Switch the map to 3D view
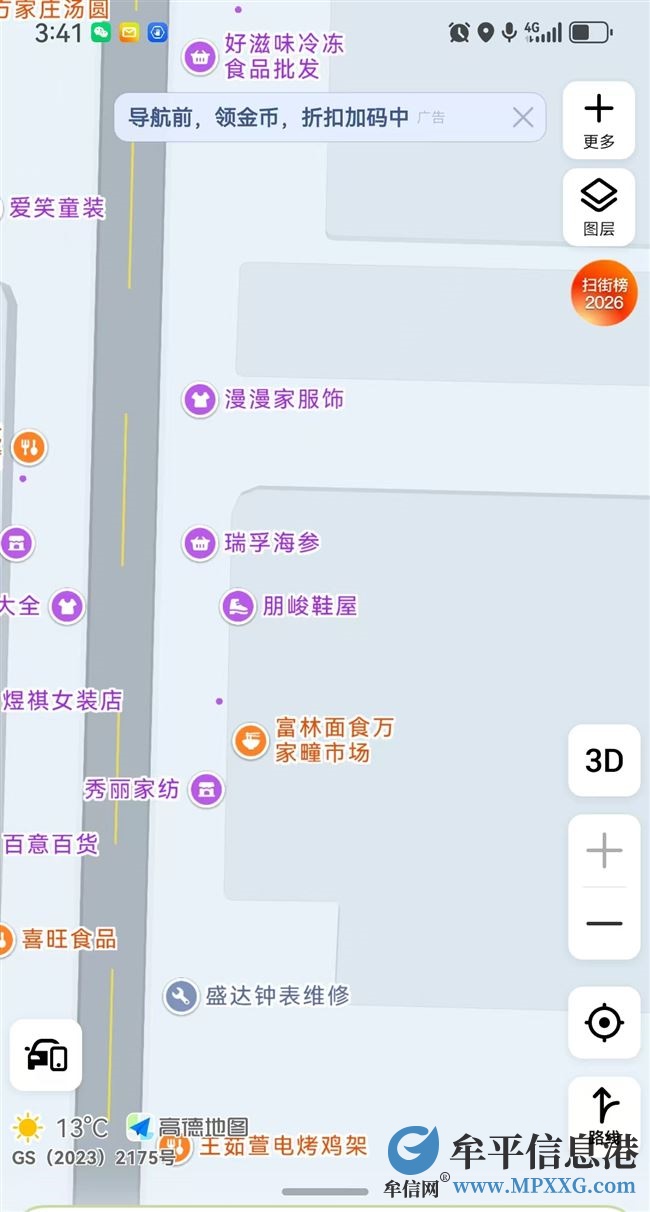 coord(604,761)
